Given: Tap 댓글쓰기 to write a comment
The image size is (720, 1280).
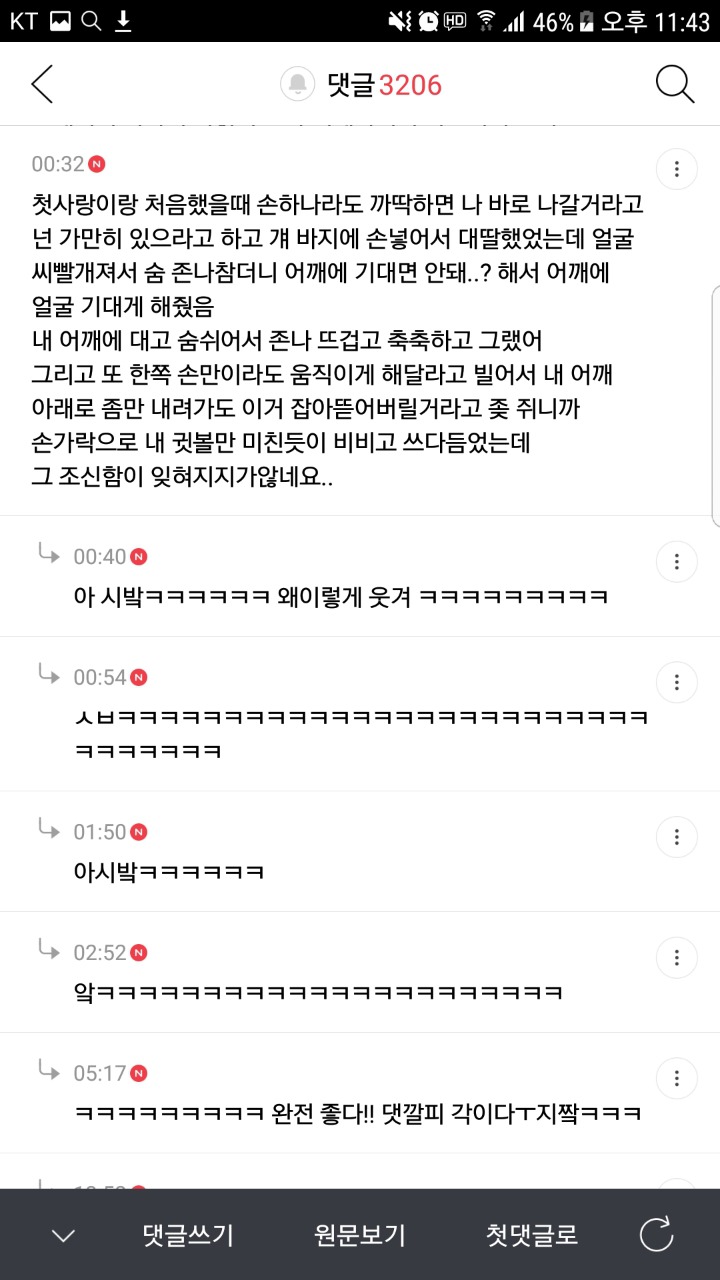Looking at the screenshot, I should [188, 1235].
